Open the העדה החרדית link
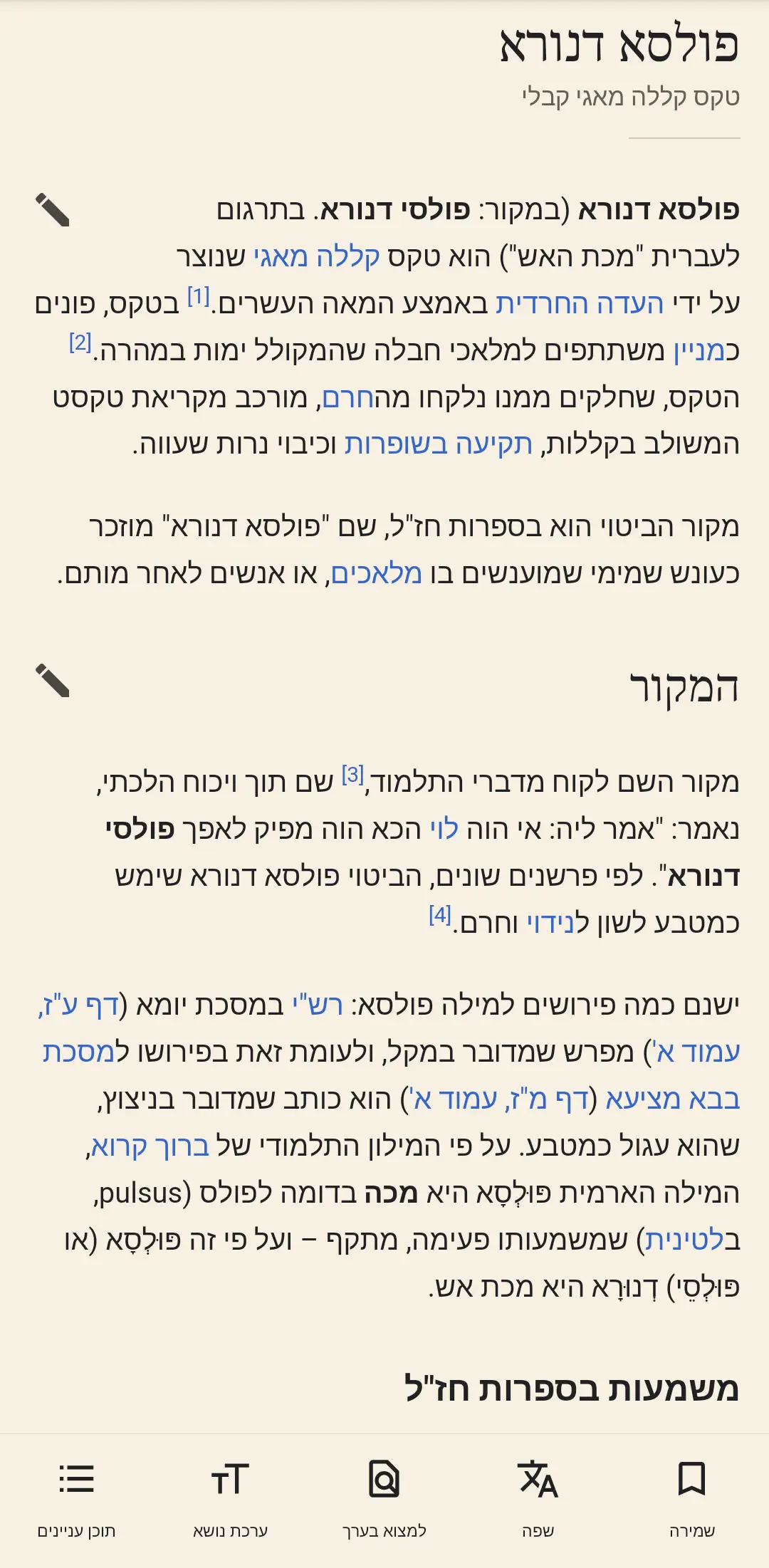 580,303
